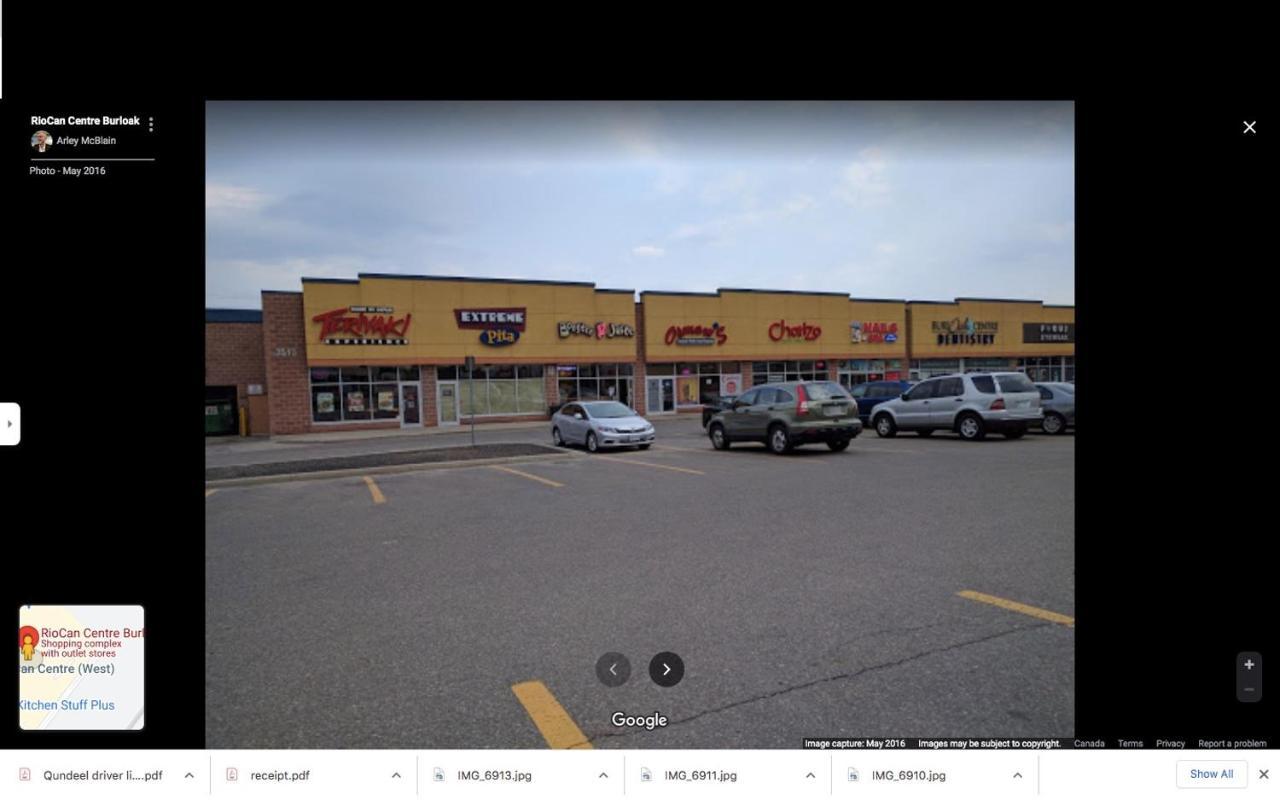The width and height of the screenshot is (1280, 800).
Task: Open the Terms link
Action: click(1130, 743)
